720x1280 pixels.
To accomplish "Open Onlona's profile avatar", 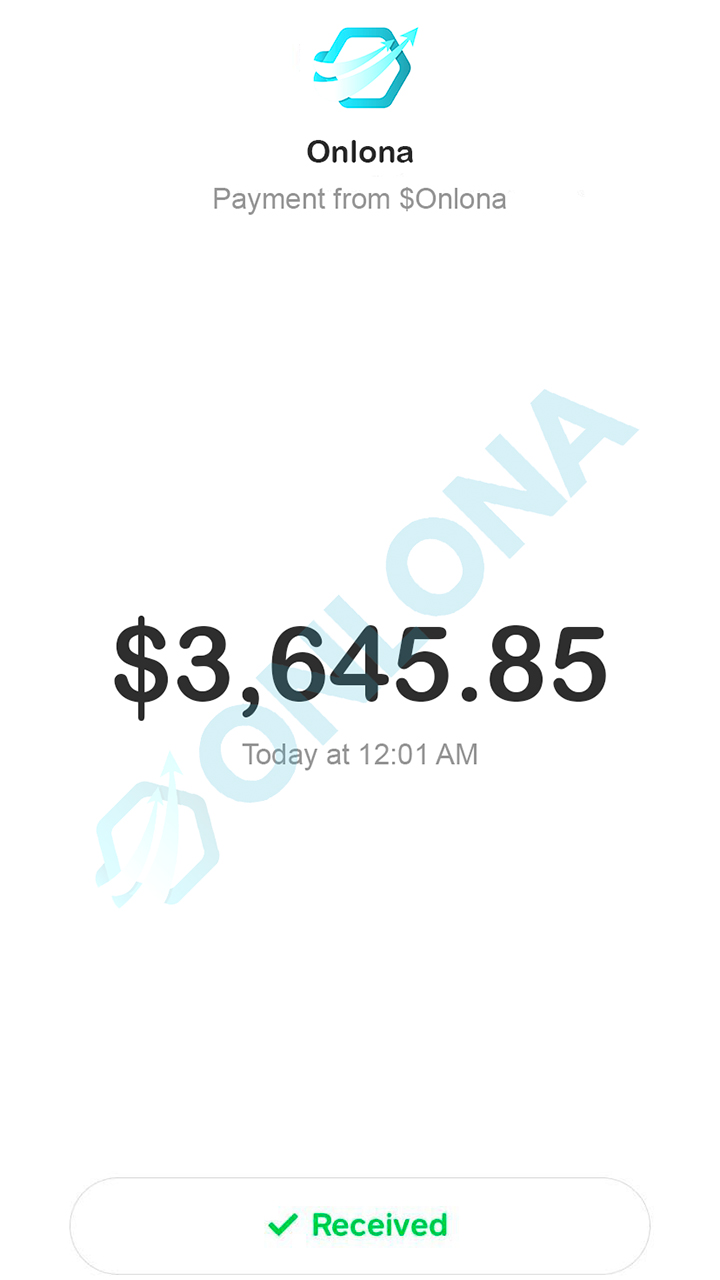I will 364,67.
